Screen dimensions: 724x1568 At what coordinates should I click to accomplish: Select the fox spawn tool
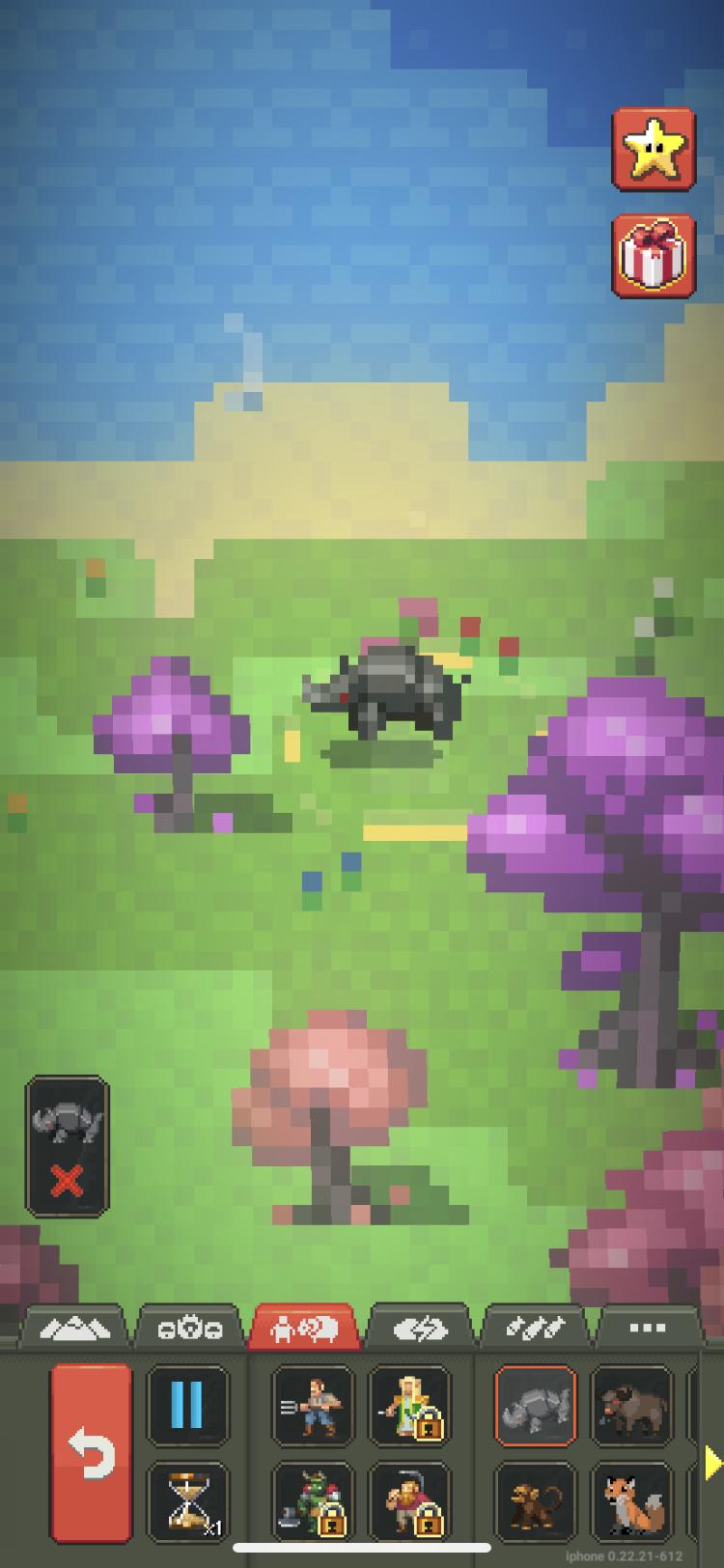point(631,1501)
